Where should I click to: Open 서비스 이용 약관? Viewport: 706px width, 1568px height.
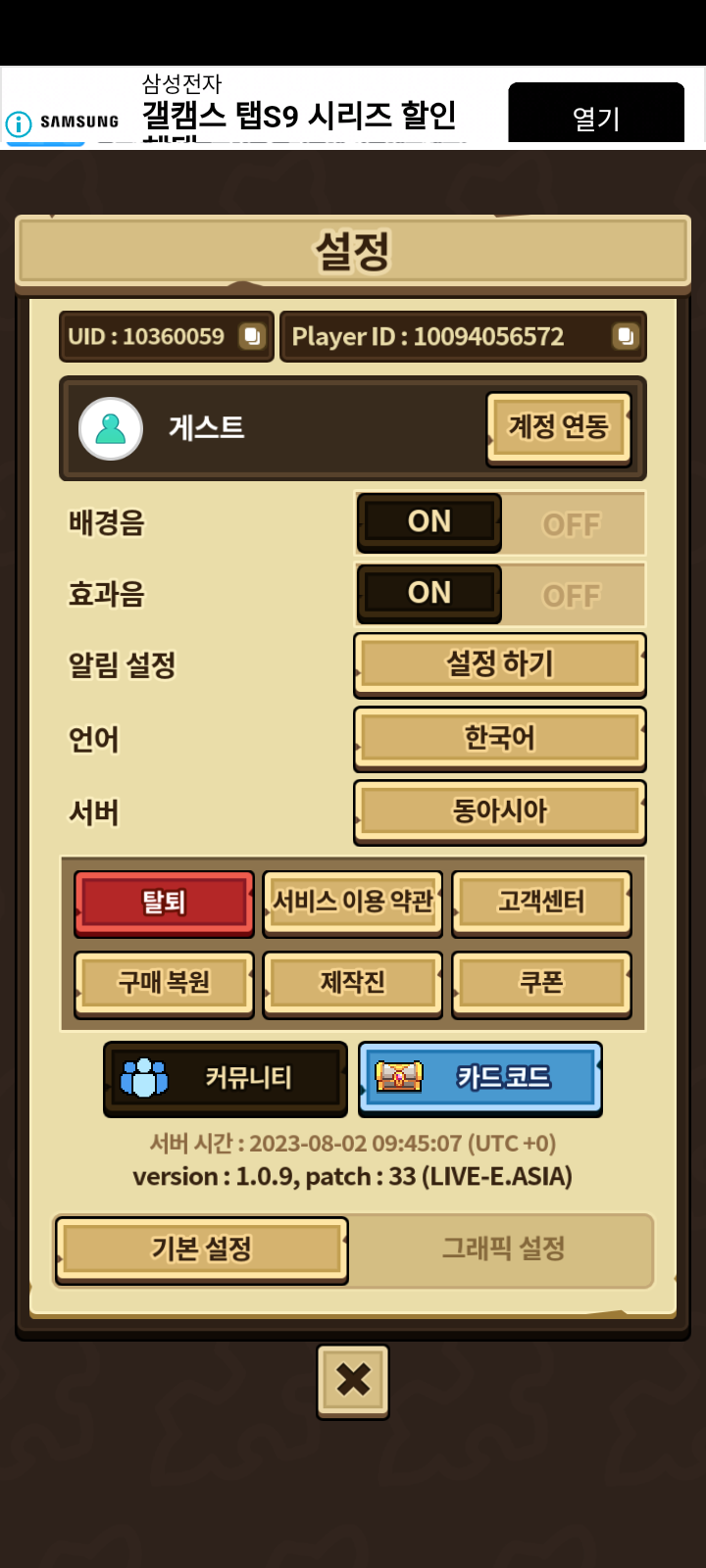352,903
